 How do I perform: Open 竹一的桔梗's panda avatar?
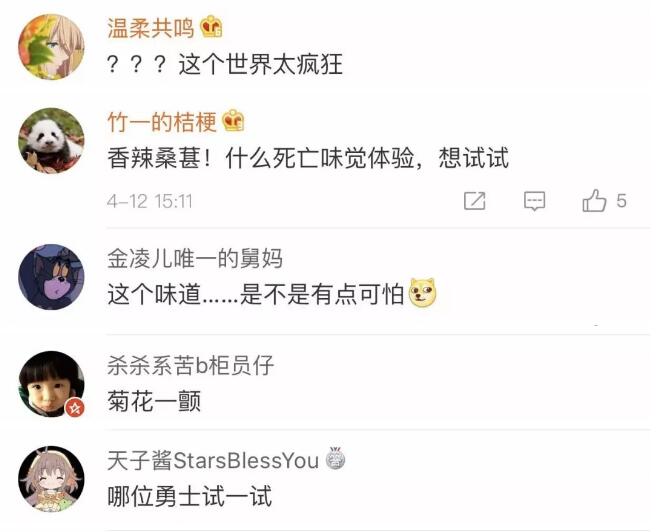pyautogui.click(x=52, y=140)
